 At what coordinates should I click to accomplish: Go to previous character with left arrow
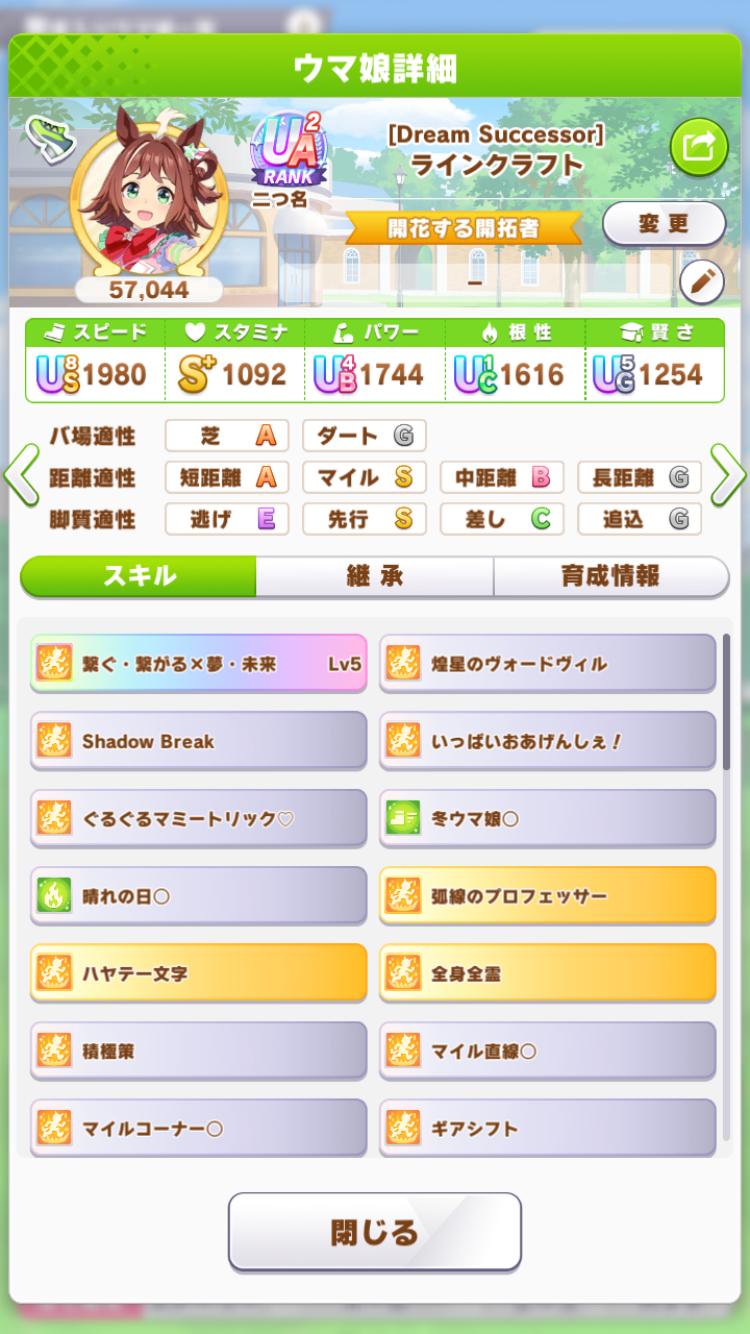(20, 477)
